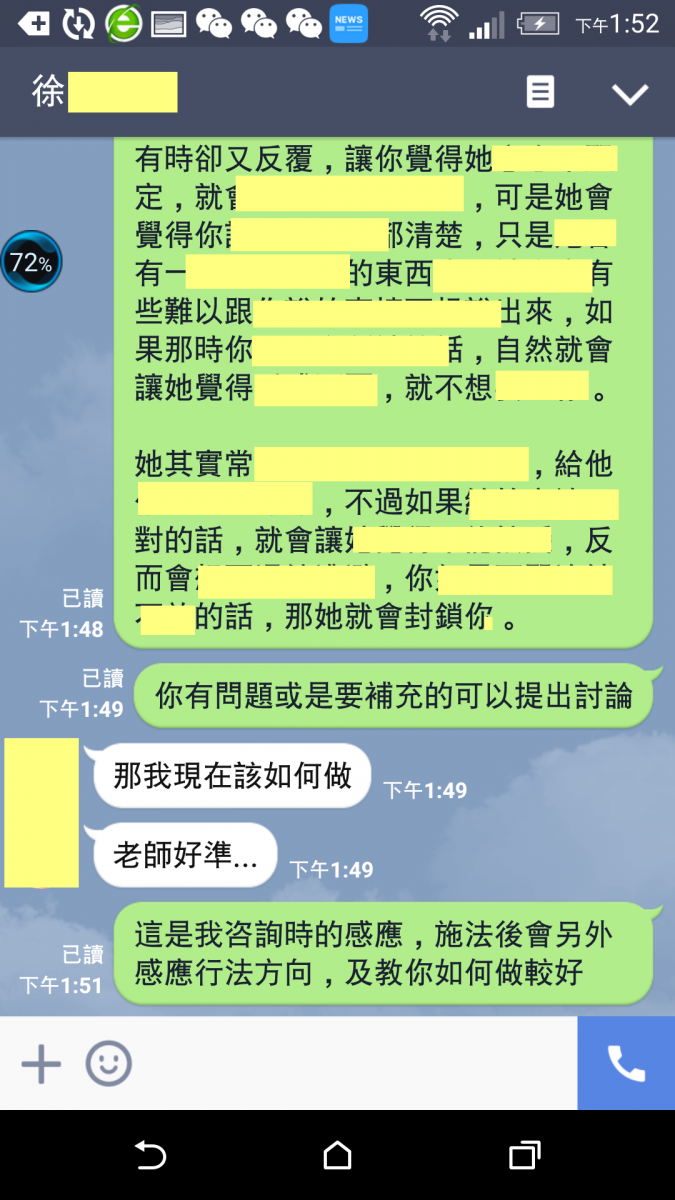
Task: Start a voice call with phone button
Action: click(x=626, y=1064)
